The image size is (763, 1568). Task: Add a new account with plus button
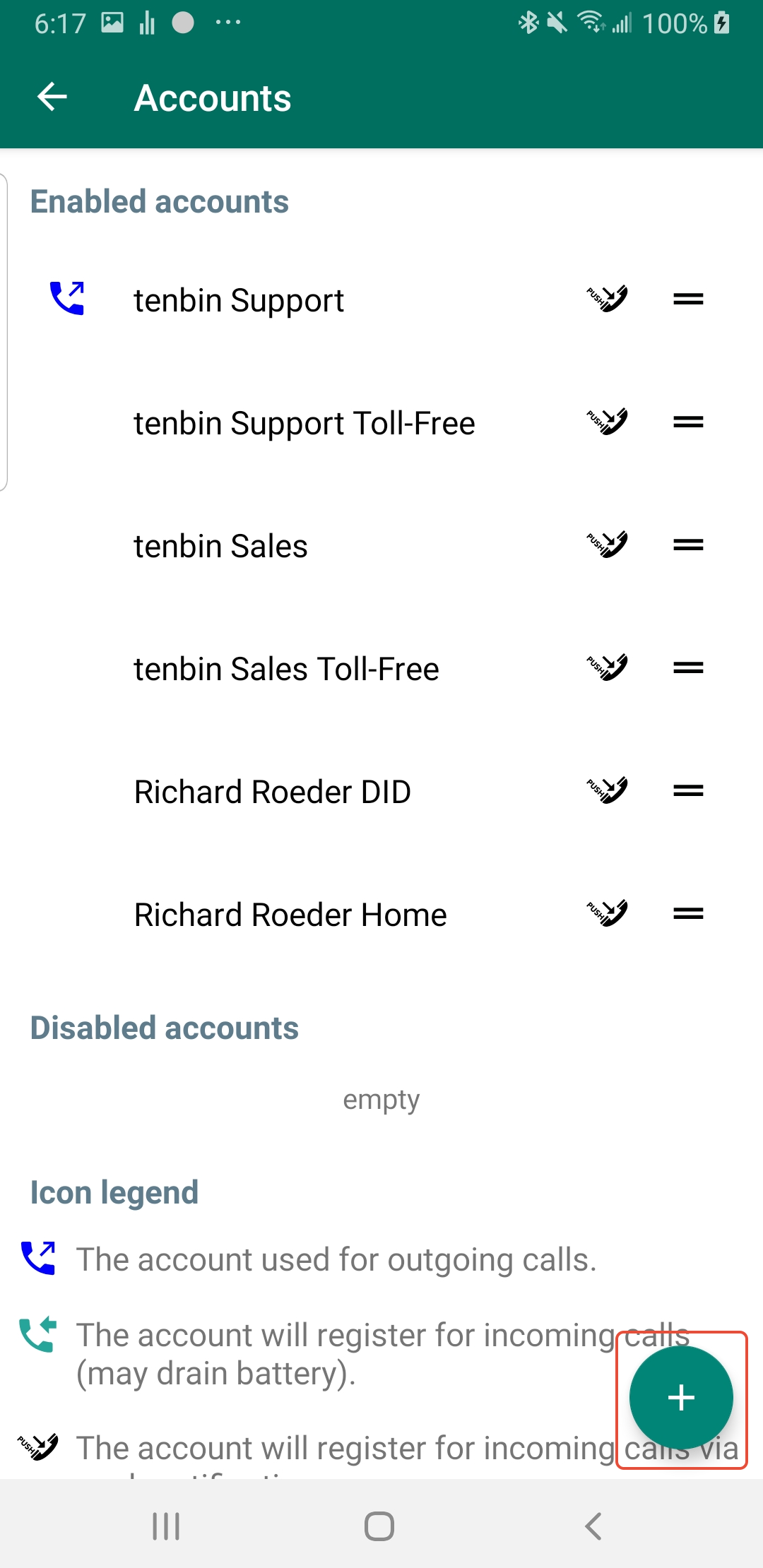[x=681, y=1398]
